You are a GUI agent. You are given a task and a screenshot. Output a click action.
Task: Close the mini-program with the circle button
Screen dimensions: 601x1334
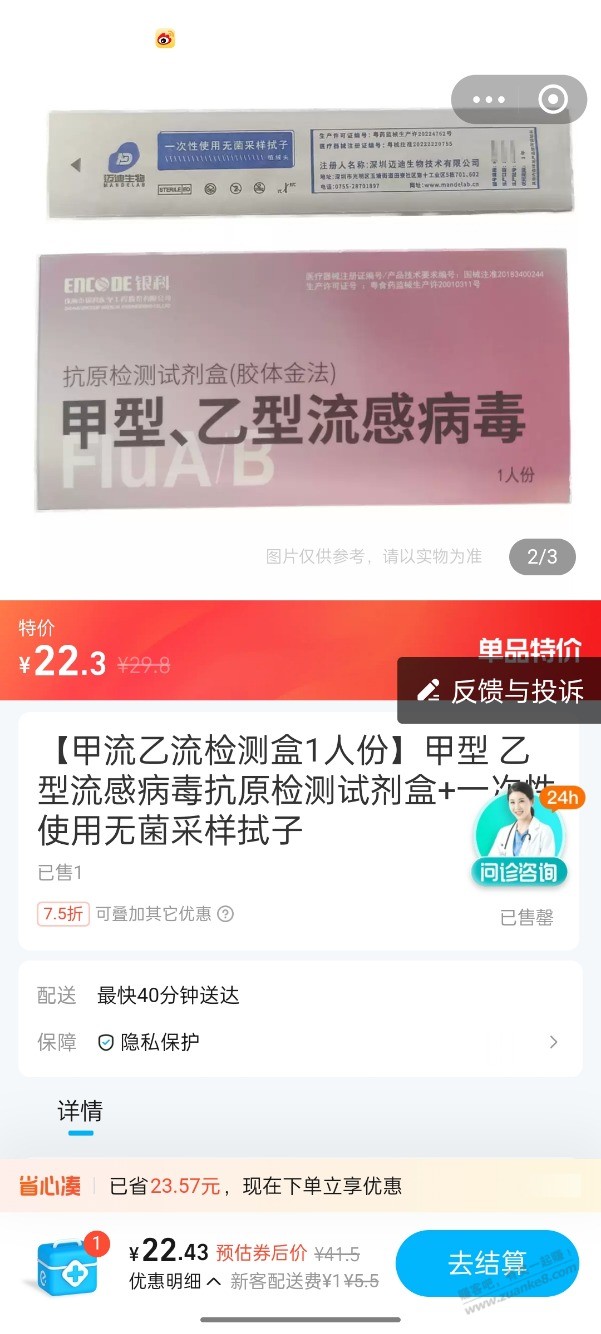pos(552,100)
